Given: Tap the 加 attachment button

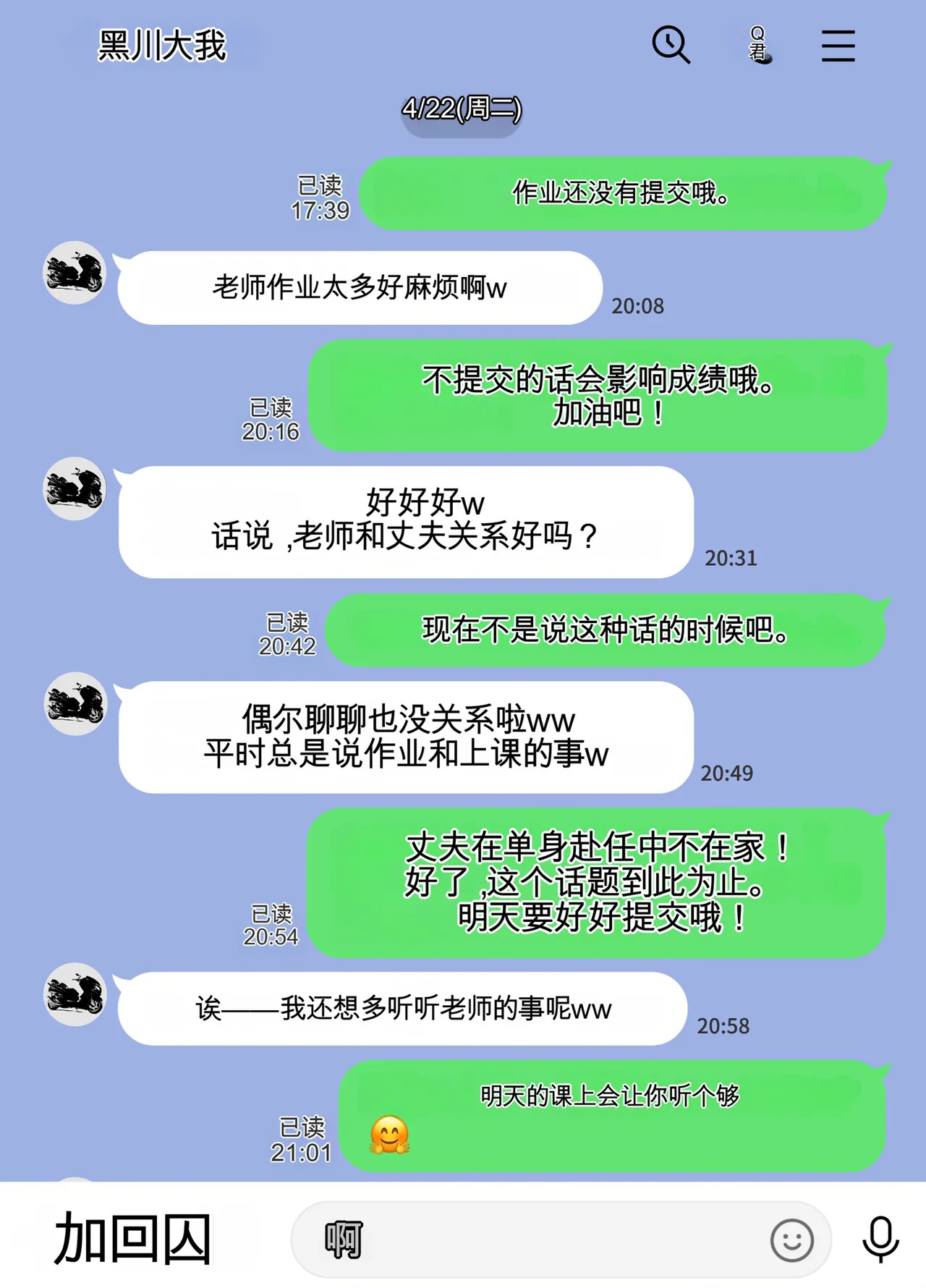Looking at the screenshot, I should coord(82,1240).
